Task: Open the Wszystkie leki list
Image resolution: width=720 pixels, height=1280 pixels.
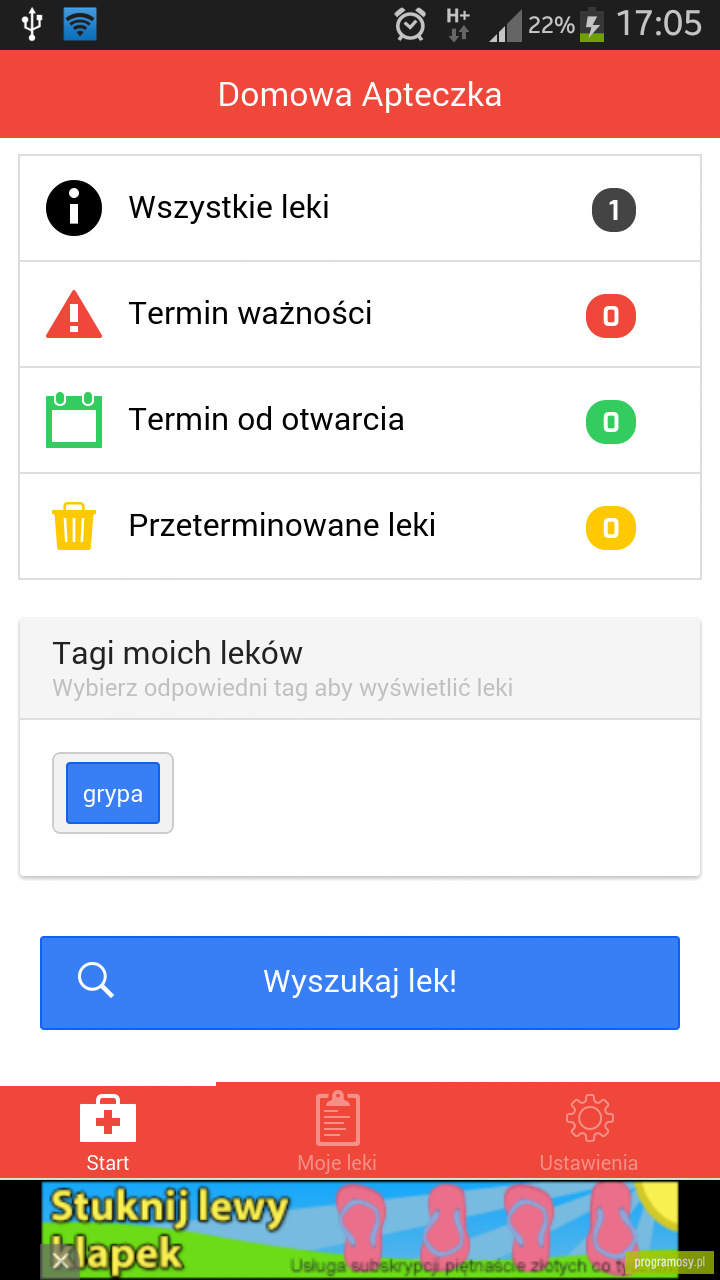Action: [360, 208]
